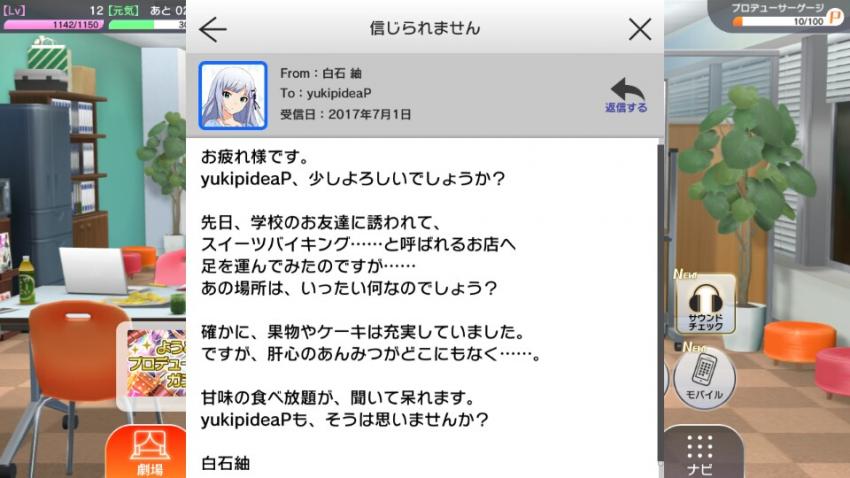Screen dimensions: 850x478
Task: Open the モバイル phone menu
Action: [x=704, y=379]
